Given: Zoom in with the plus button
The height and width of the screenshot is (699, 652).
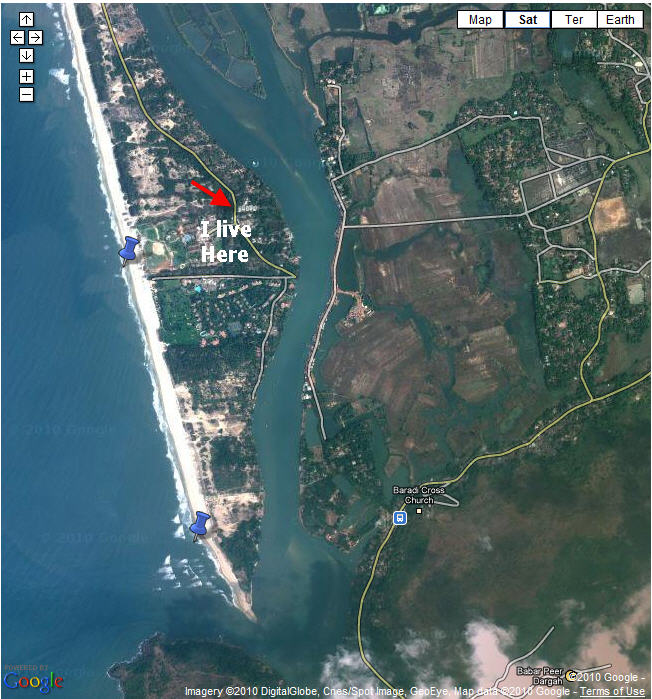Looking at the screenshot, I should (26, 76).
